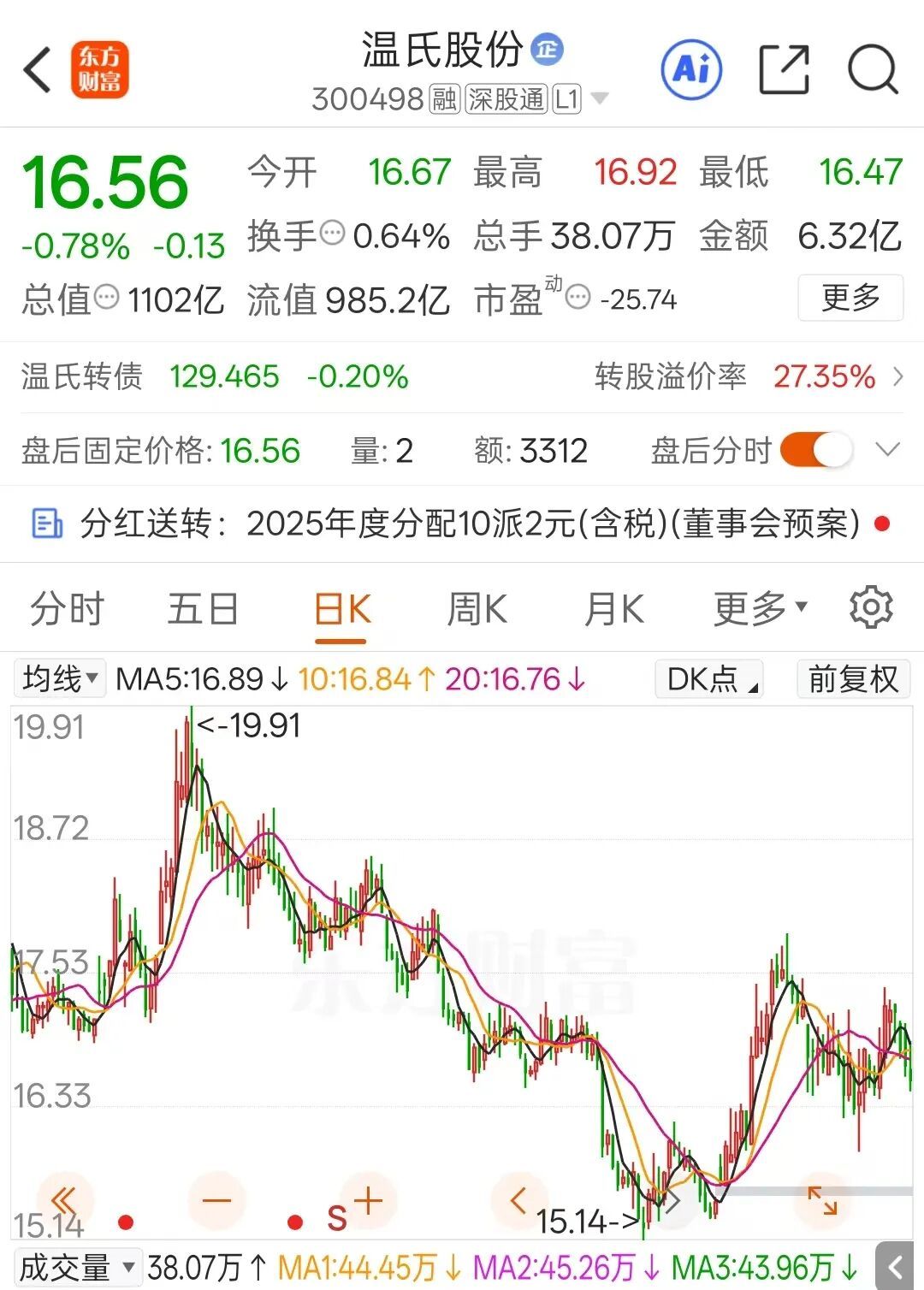Open the AI assistant icon
The image size is (924, 1290).
(691, 70)
